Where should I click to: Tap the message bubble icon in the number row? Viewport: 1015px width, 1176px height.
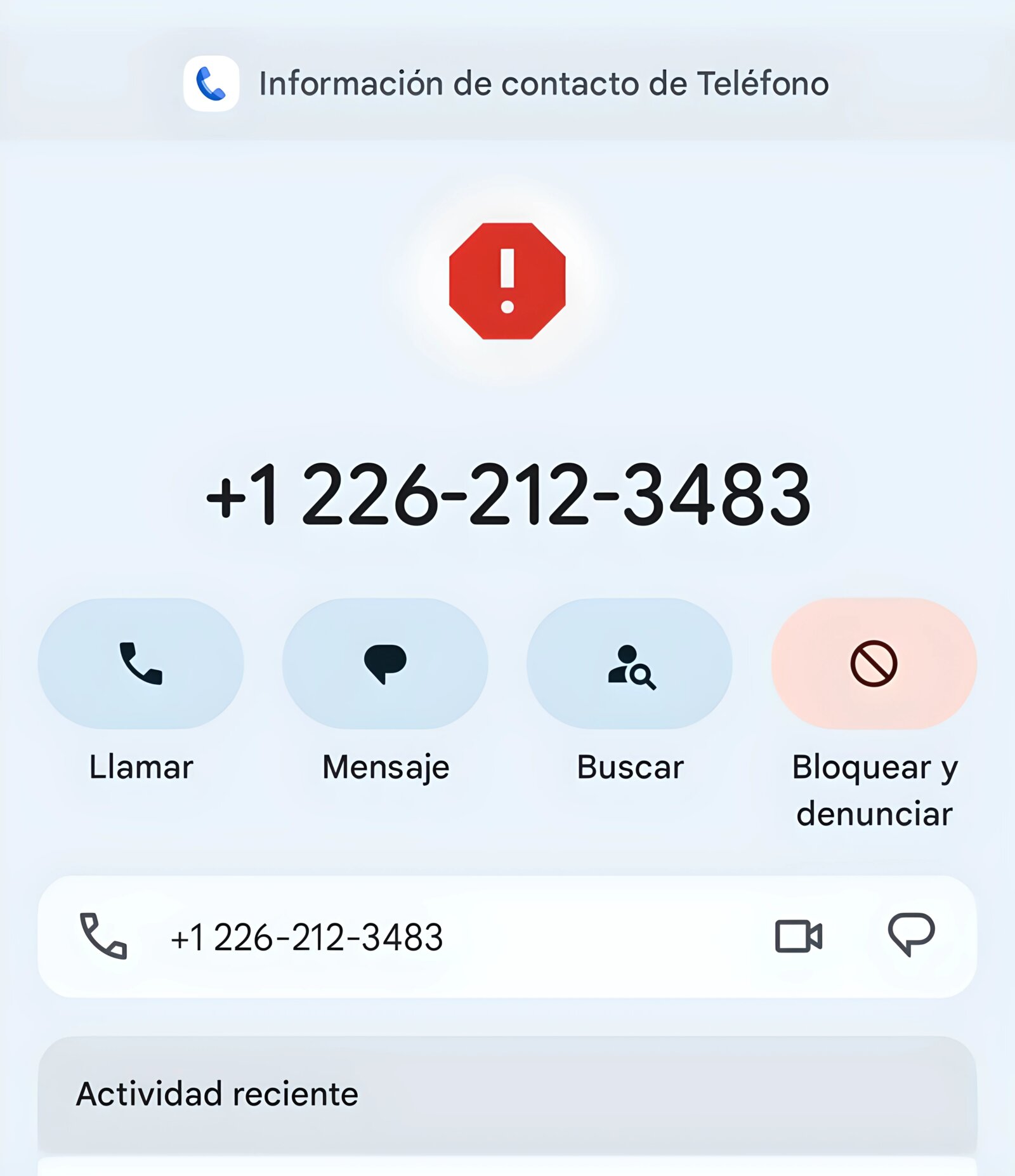[x=911, y=935]
